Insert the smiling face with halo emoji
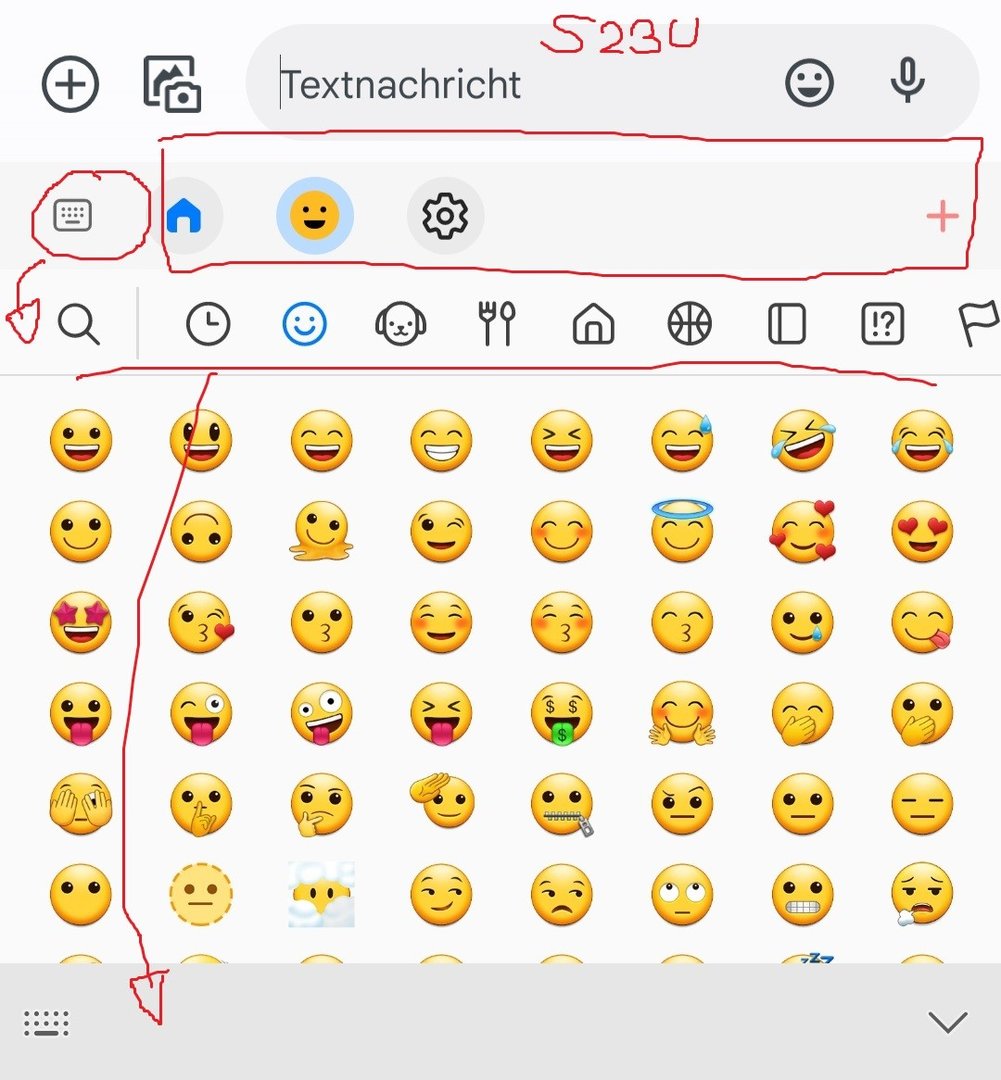 [x=681, y=531]
